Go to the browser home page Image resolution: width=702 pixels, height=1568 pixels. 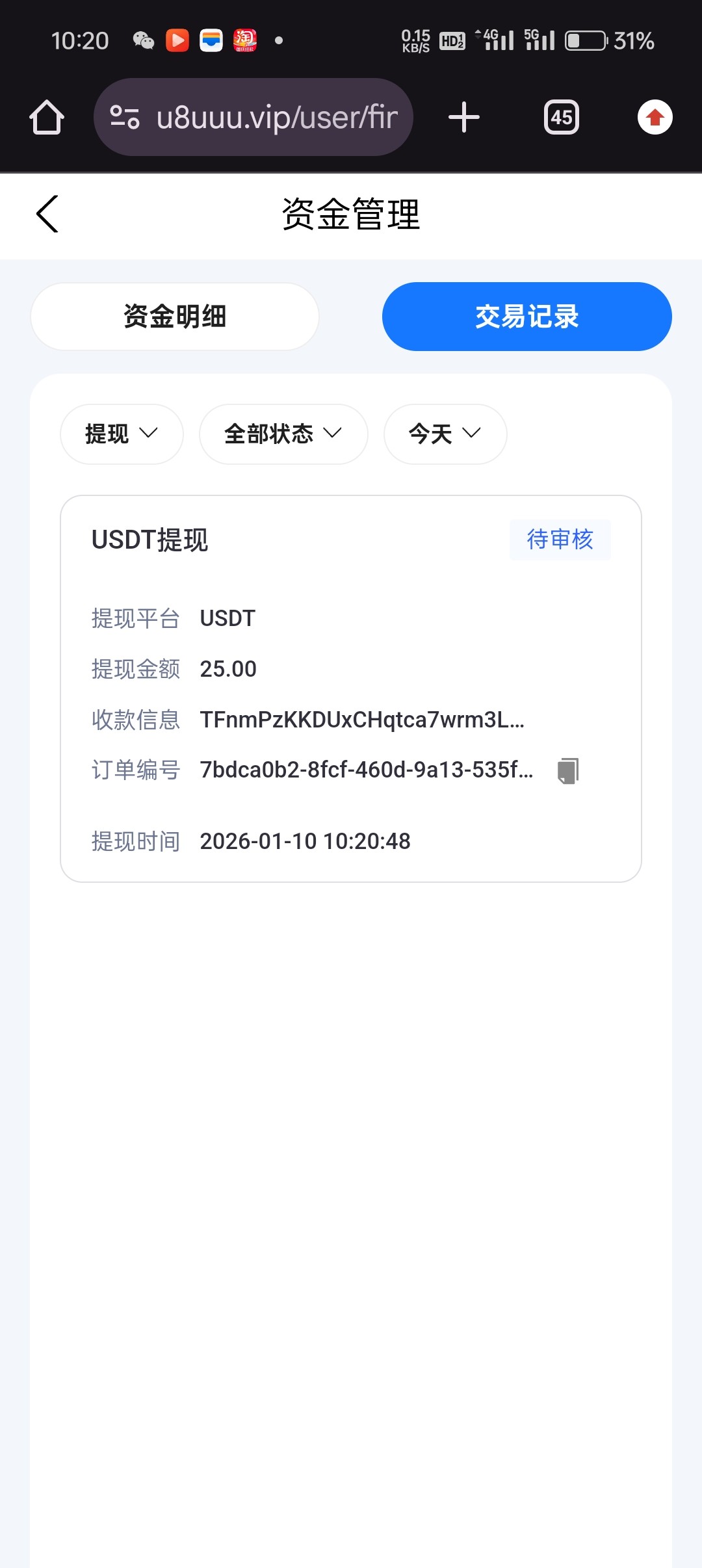[47, 118]
